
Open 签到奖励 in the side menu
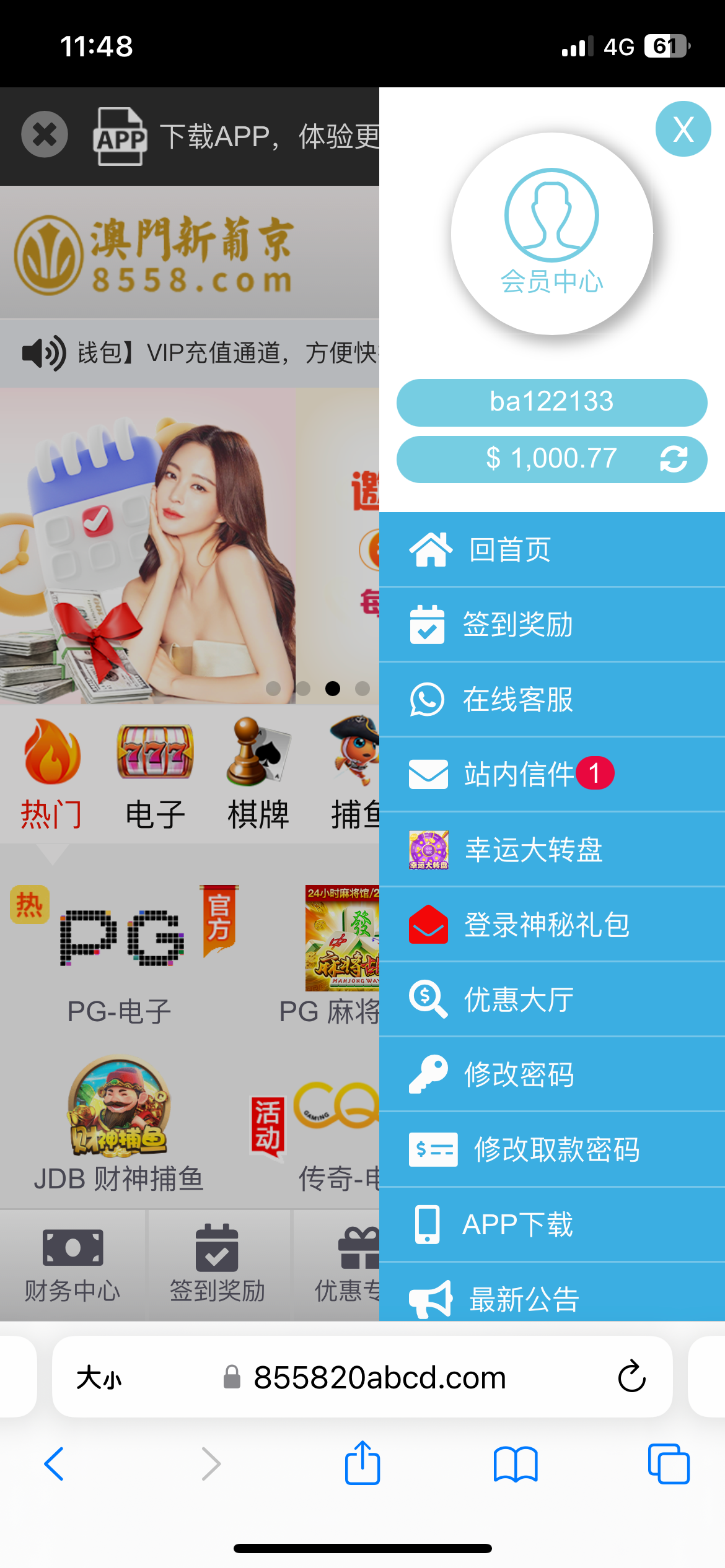[x=517, y=624]
